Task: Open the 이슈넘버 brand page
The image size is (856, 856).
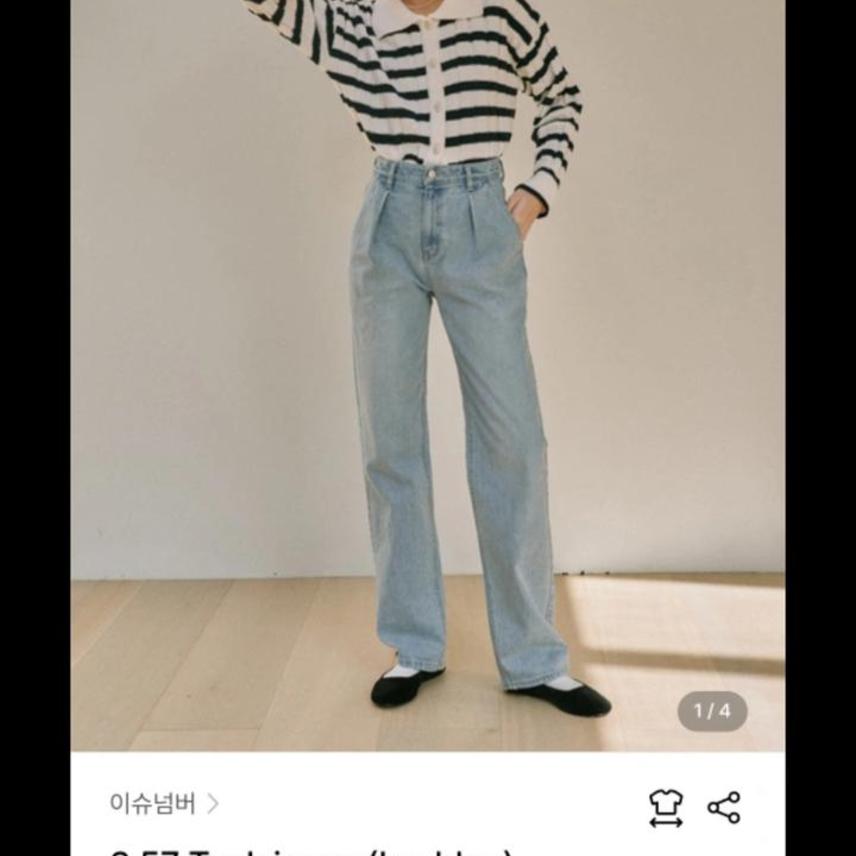Action: pyautogui.click(x=164, y=803)
